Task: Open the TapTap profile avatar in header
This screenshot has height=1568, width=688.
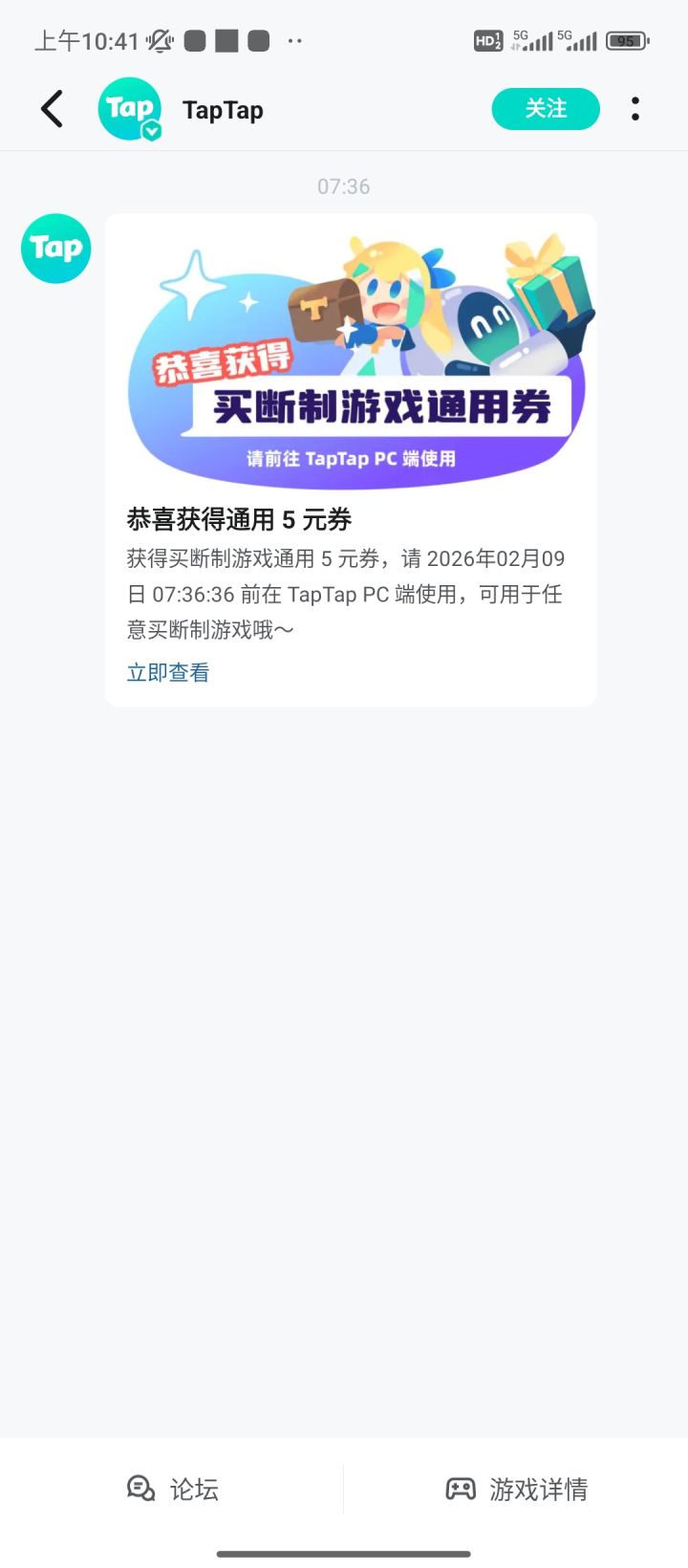Action: pyautogui.click(x=130, y=109)
